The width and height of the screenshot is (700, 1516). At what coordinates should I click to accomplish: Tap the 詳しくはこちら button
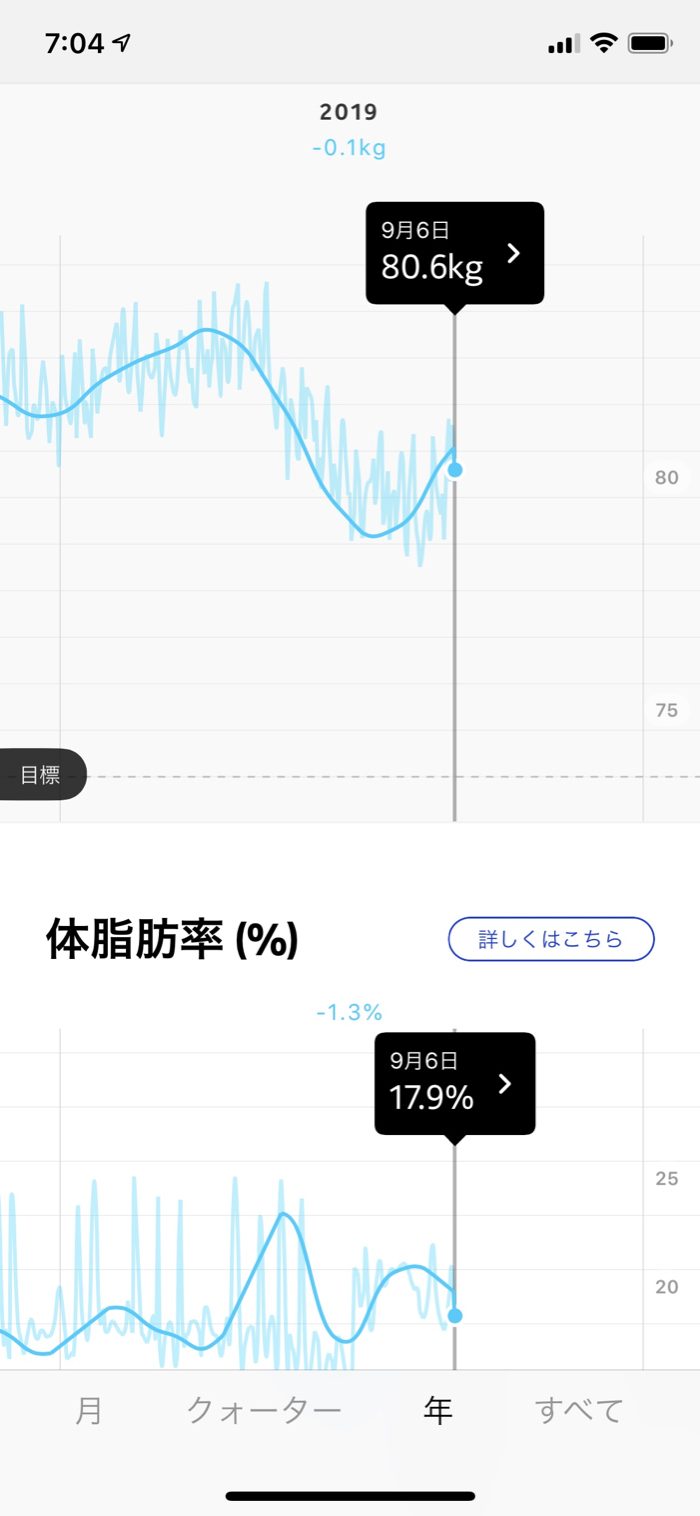pos(551,939)
